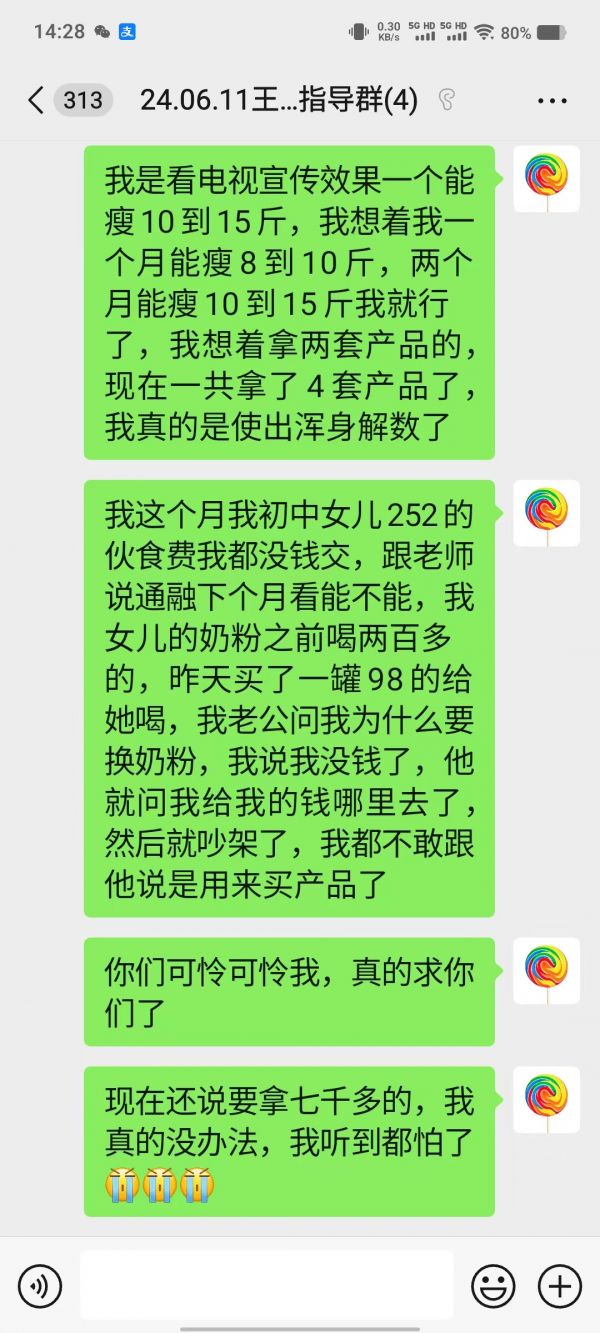Open sender avatar beside the 你们可怜可怜我 message

[546, 970]
